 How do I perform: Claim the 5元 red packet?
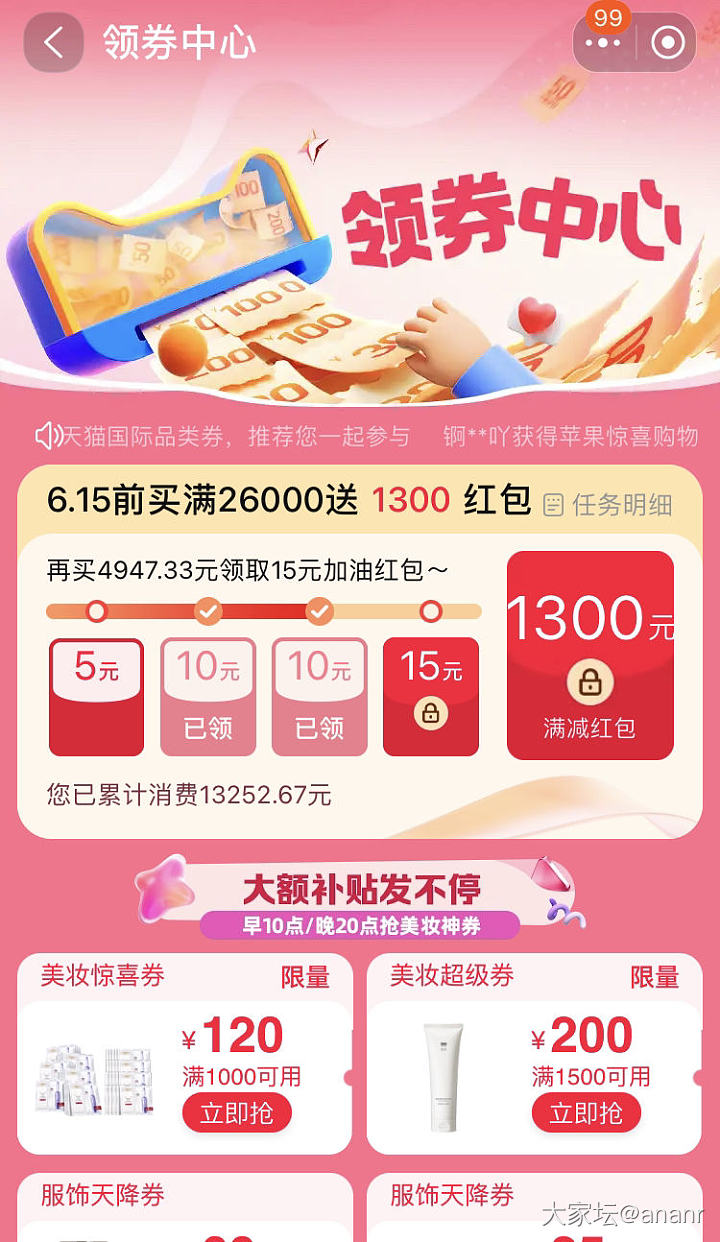97,696
